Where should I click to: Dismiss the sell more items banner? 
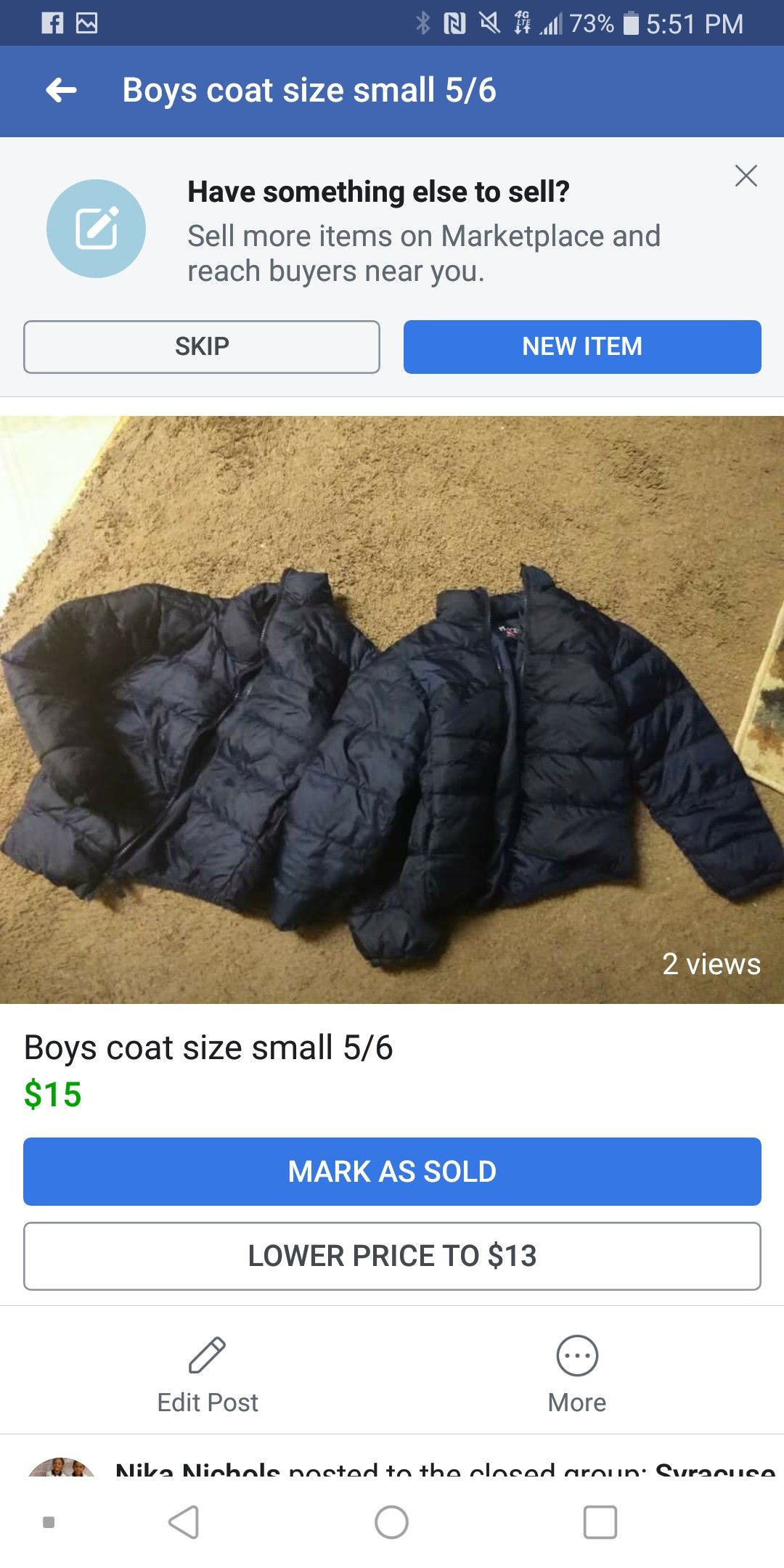[x=746, y=176]
